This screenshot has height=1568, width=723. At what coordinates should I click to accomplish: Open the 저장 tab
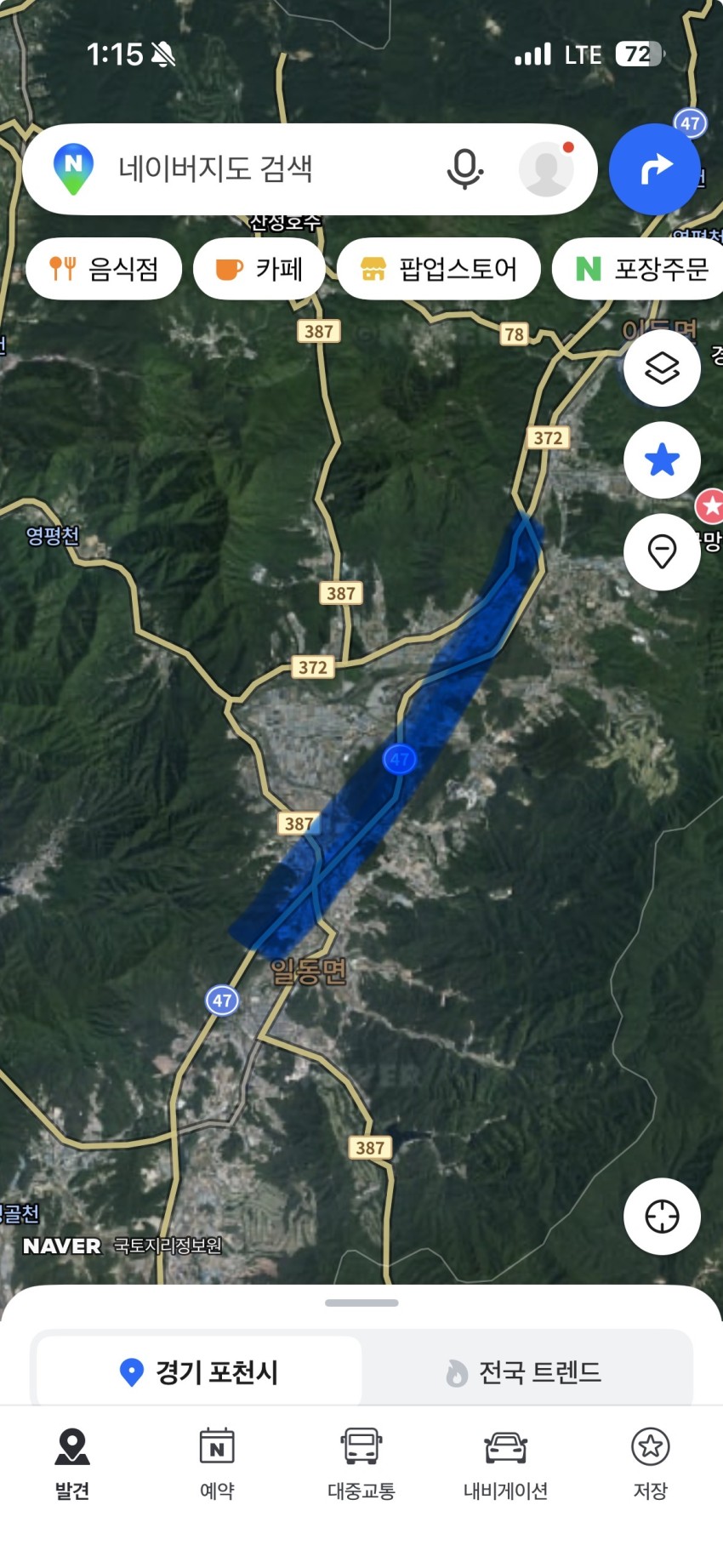tap(651, 1463)
